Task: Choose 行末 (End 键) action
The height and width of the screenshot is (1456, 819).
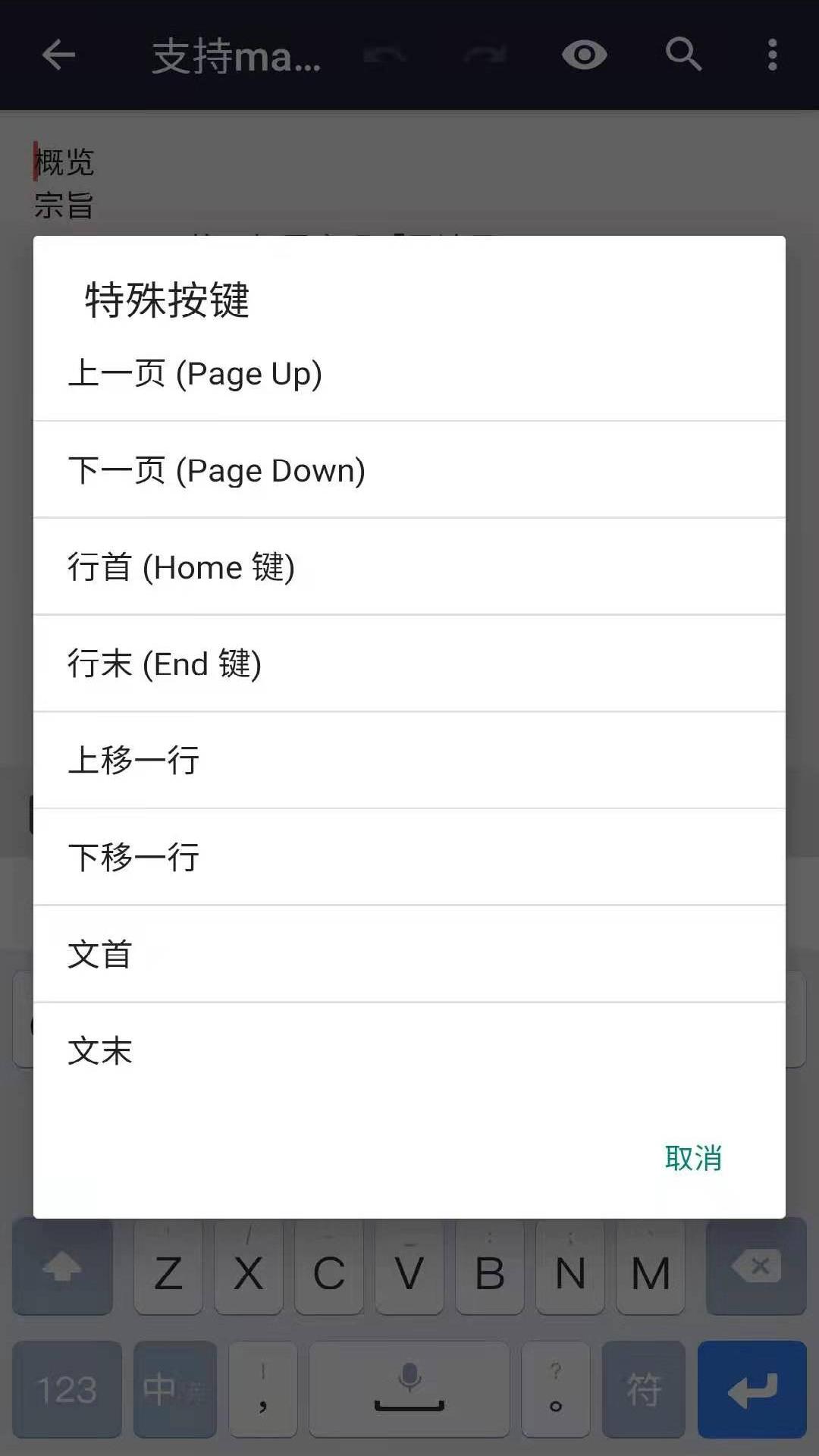Action: (165, 664)
